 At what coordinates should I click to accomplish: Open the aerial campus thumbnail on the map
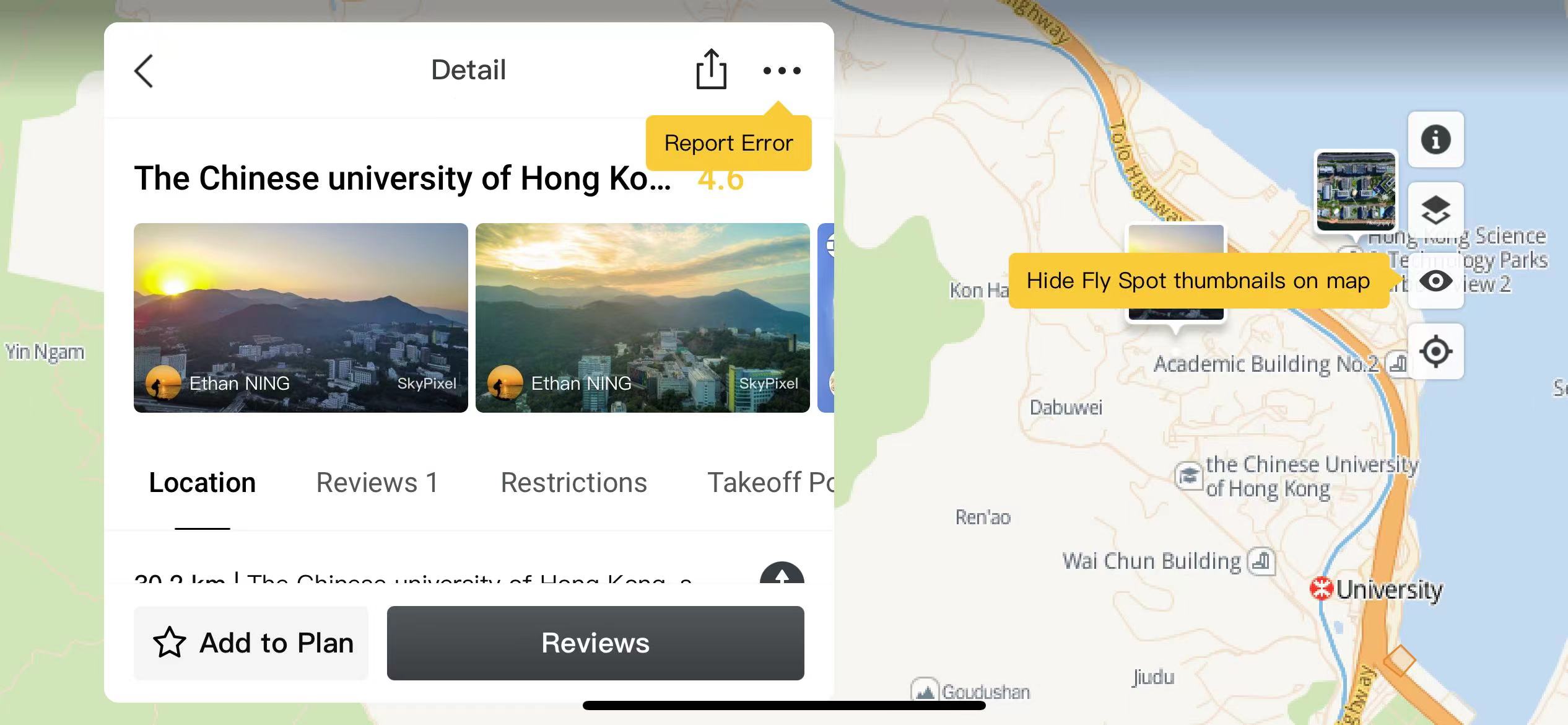[x=1356, y=191]
